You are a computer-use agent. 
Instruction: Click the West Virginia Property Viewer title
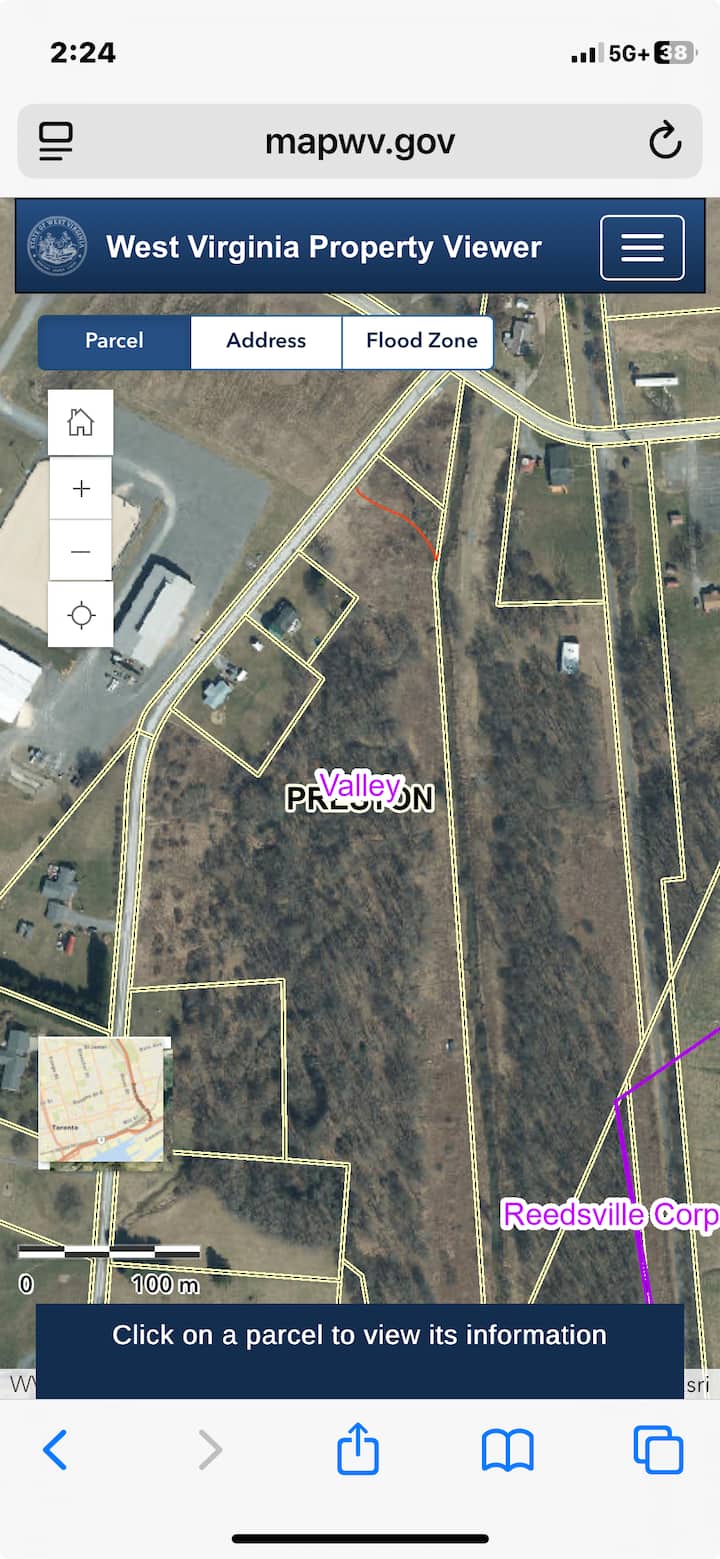324,246
